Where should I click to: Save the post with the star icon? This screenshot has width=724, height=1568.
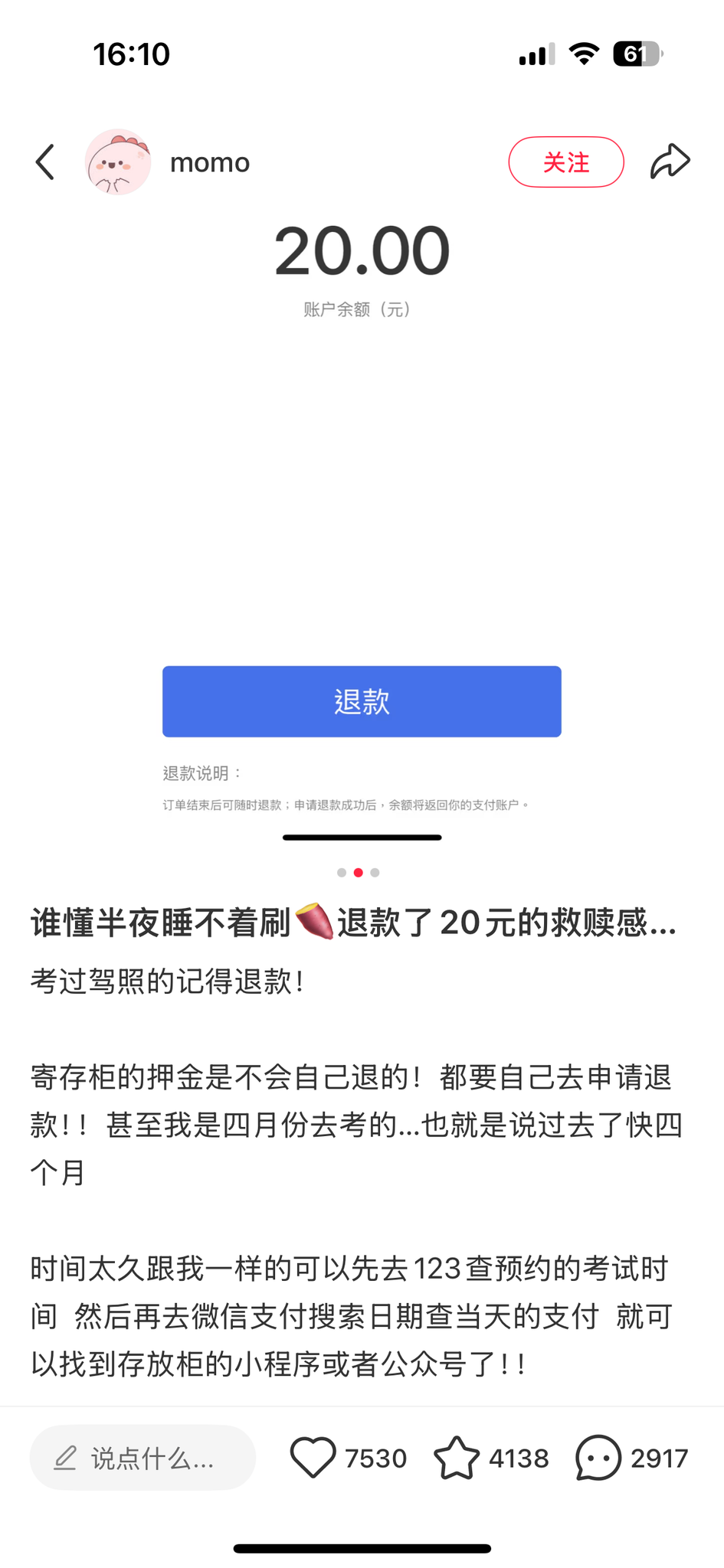(457, 1458)
